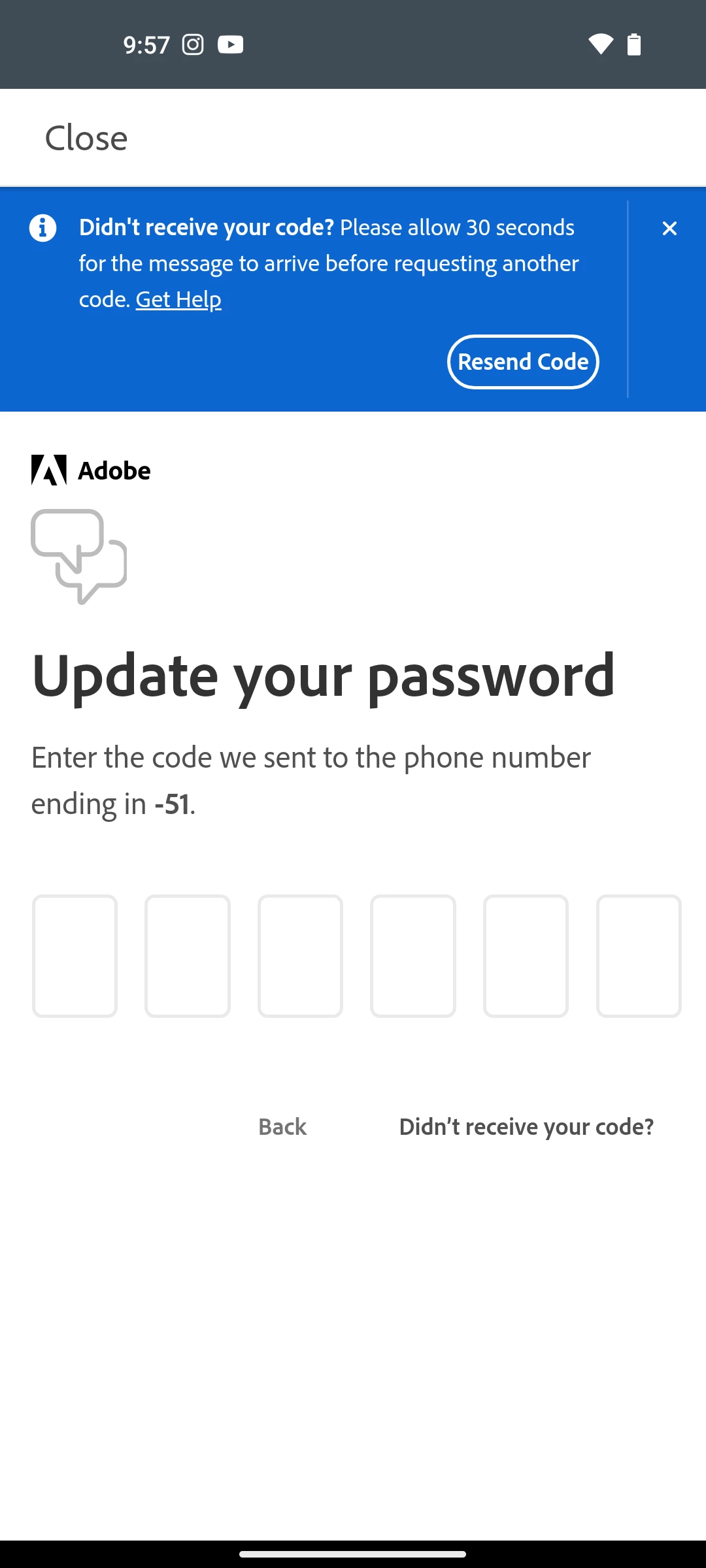The height and width of the screenshot is (1568, 706).
Task: Open the Get Help link
Action: [178, 299]
